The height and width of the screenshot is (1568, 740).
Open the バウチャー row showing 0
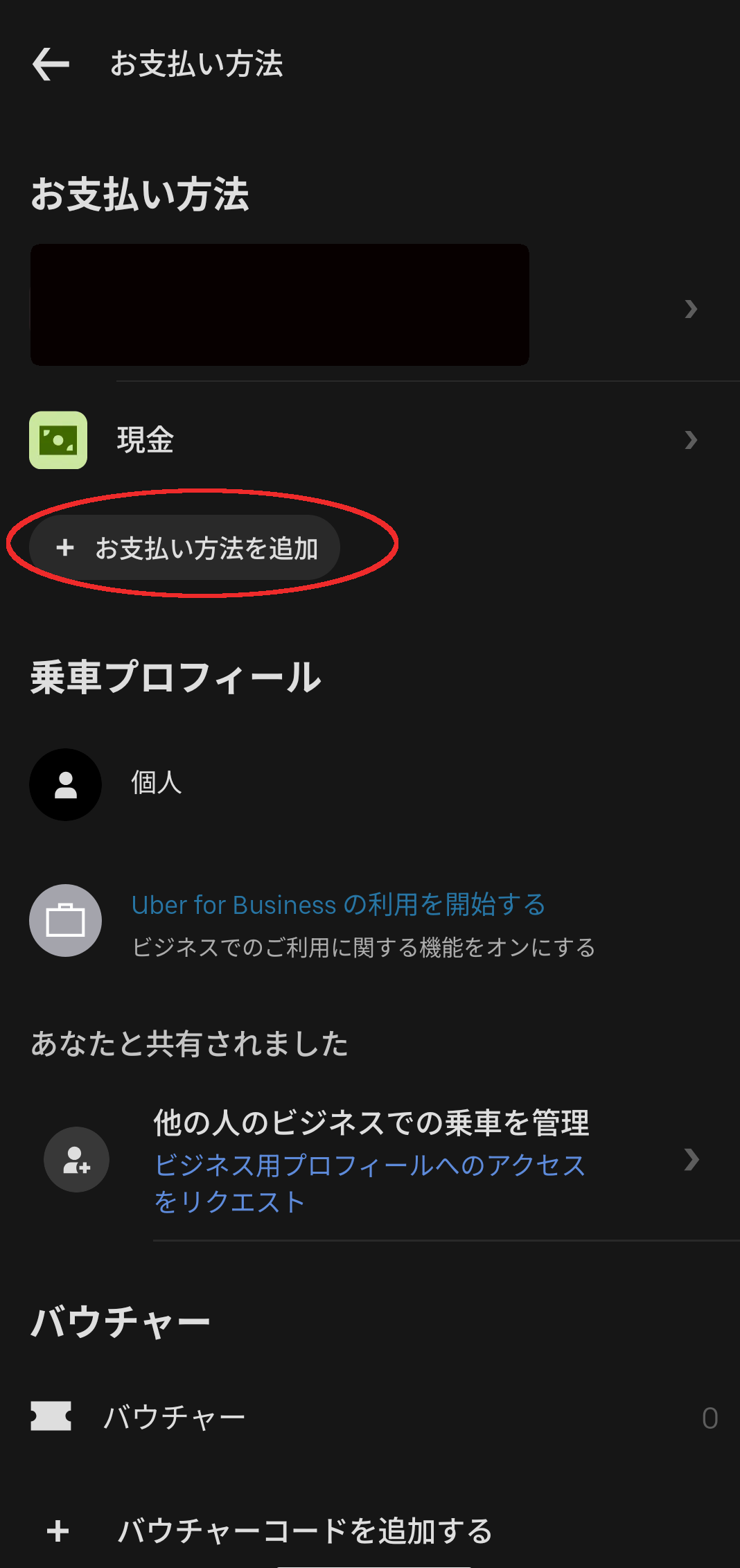pos(367,1417)
